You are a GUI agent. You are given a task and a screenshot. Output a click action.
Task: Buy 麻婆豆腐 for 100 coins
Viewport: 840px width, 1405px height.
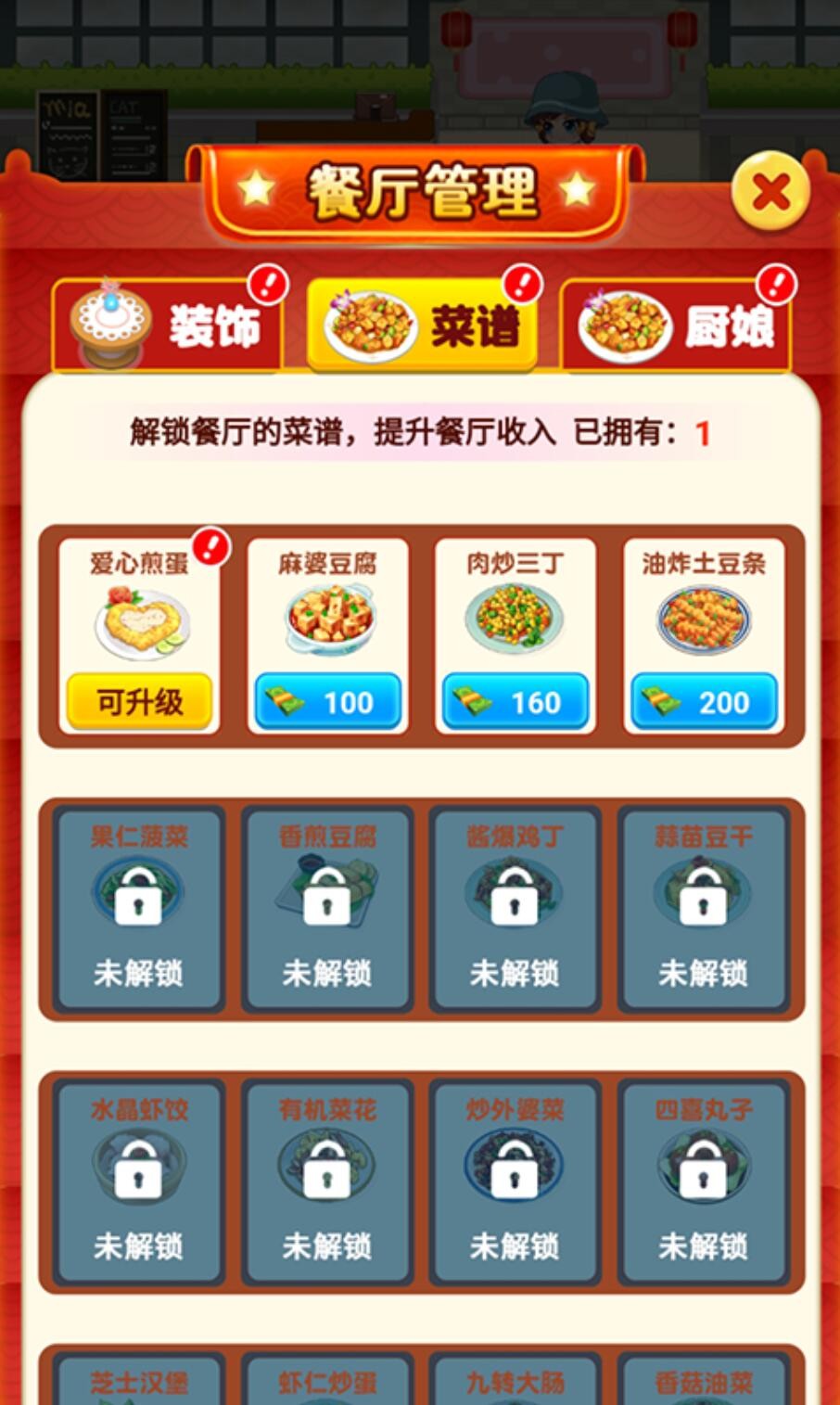tap(326, 702)
